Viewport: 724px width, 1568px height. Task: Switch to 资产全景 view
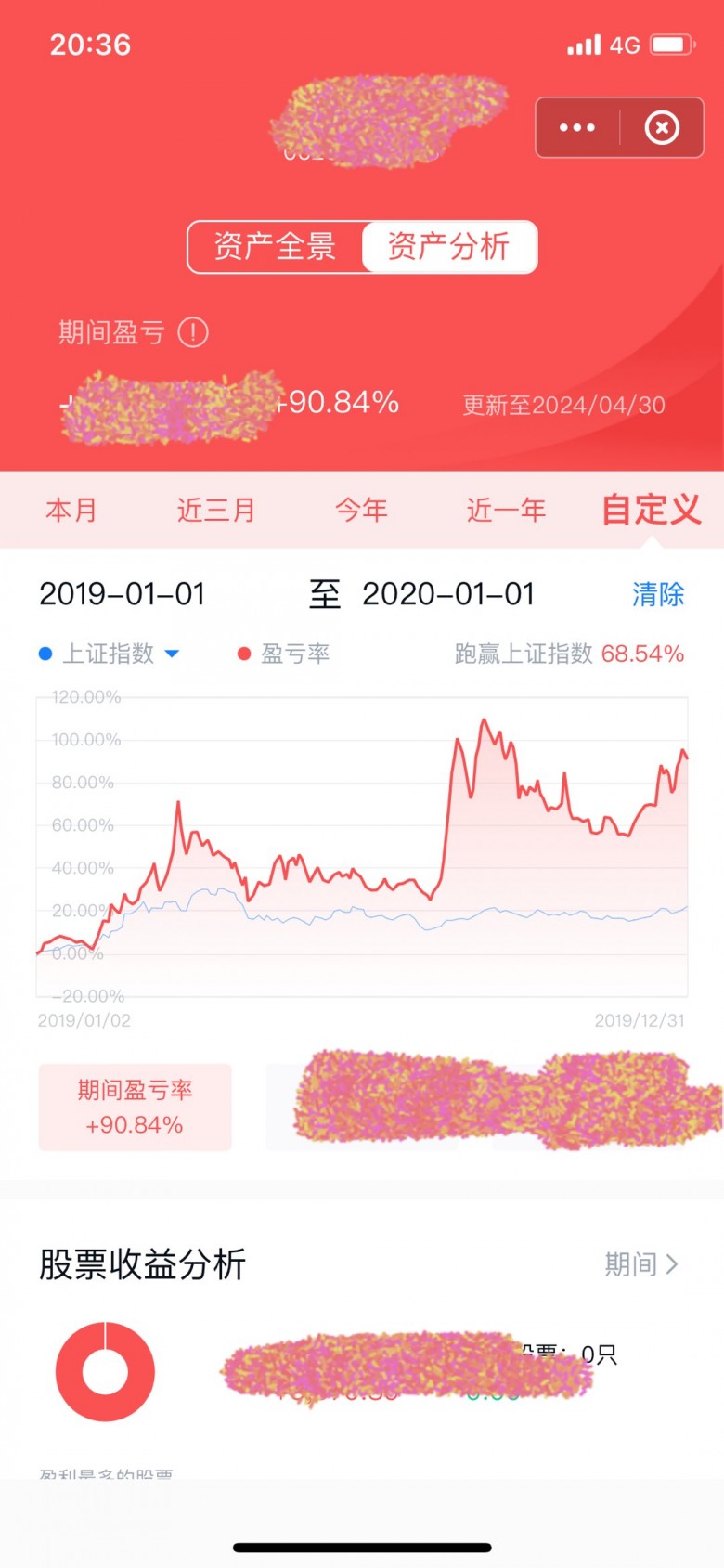click(275, 247)
